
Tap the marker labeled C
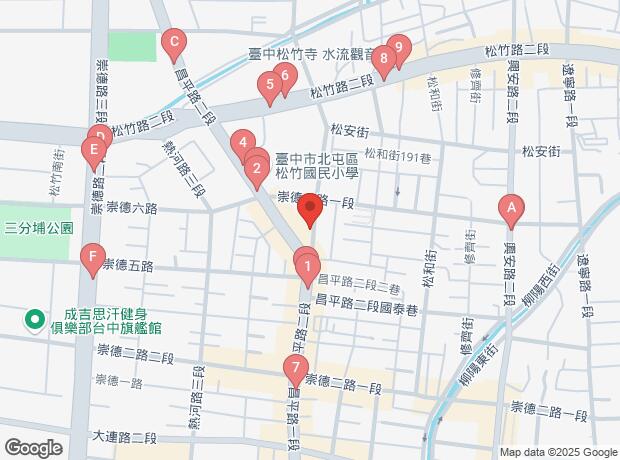tap(174, 43)
